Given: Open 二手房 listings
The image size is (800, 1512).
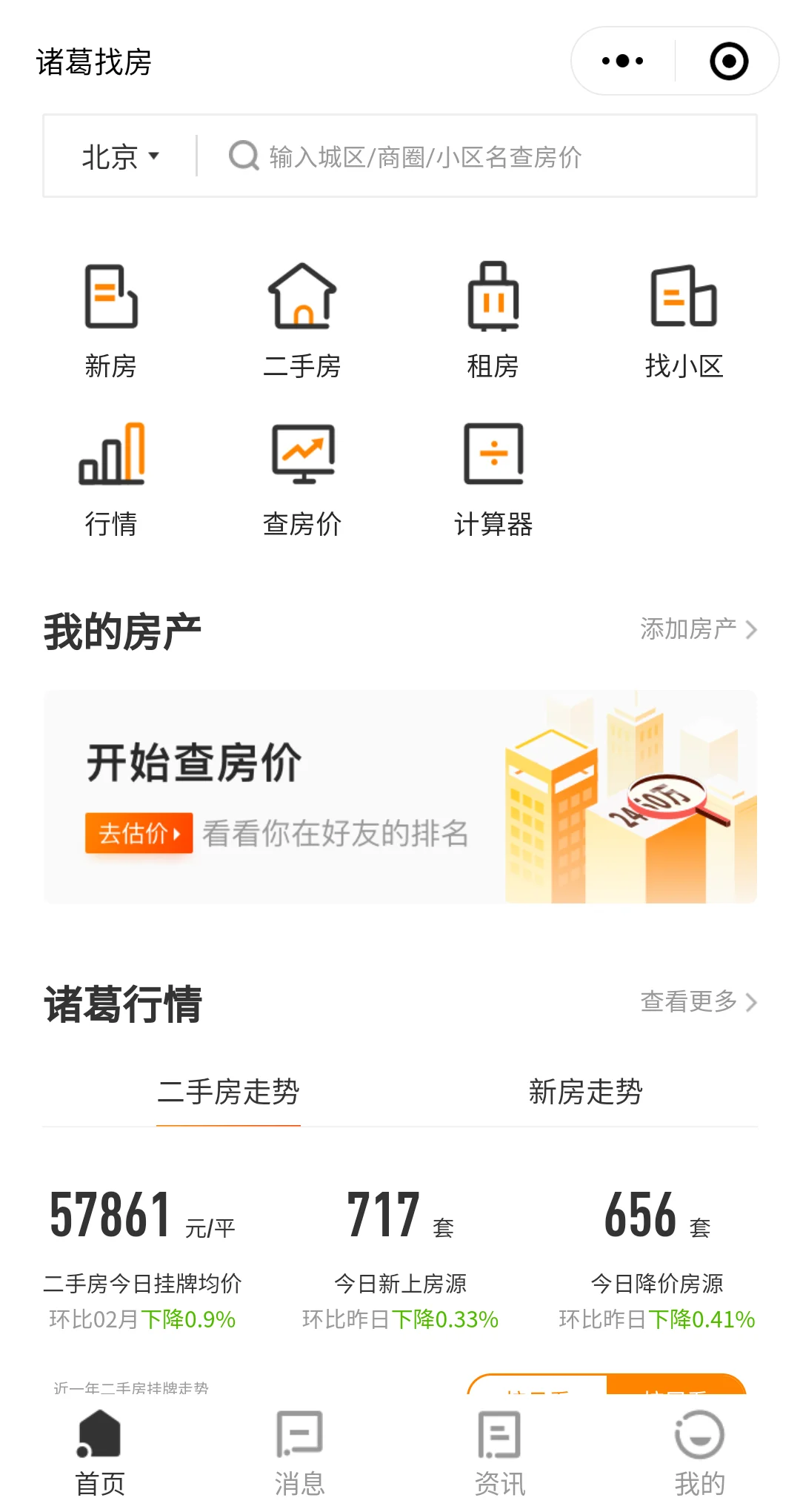Looking at the screenshot, I should [x=301, y=320].
